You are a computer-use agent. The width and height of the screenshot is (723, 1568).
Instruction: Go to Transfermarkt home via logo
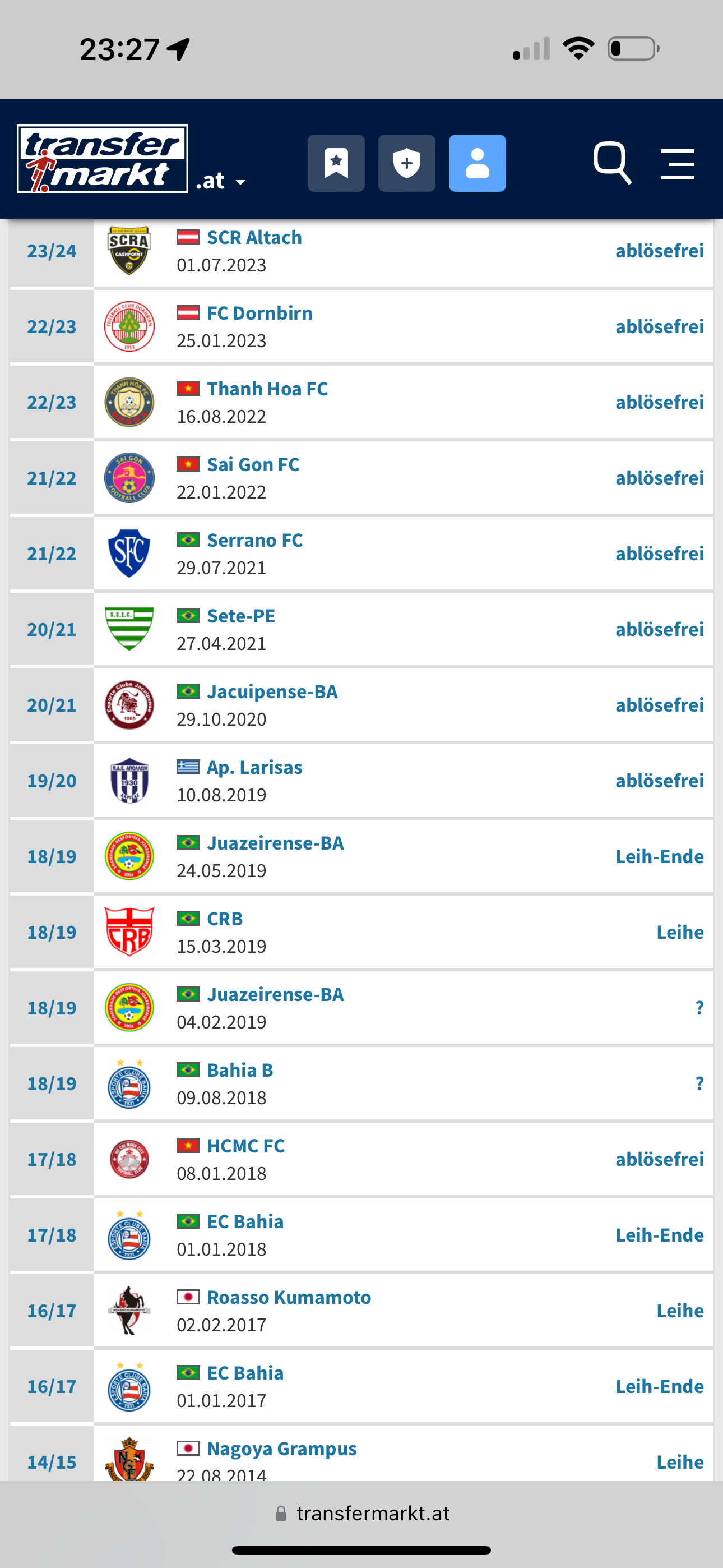click(102, 159)
